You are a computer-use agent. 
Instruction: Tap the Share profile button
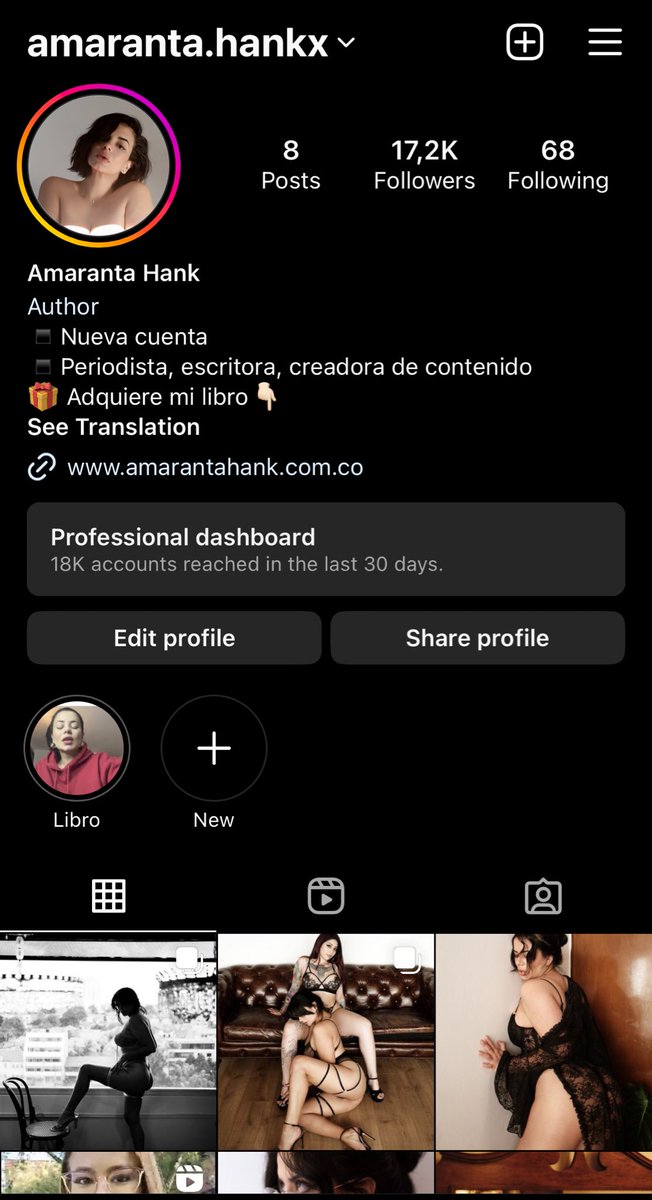(477, 638)
